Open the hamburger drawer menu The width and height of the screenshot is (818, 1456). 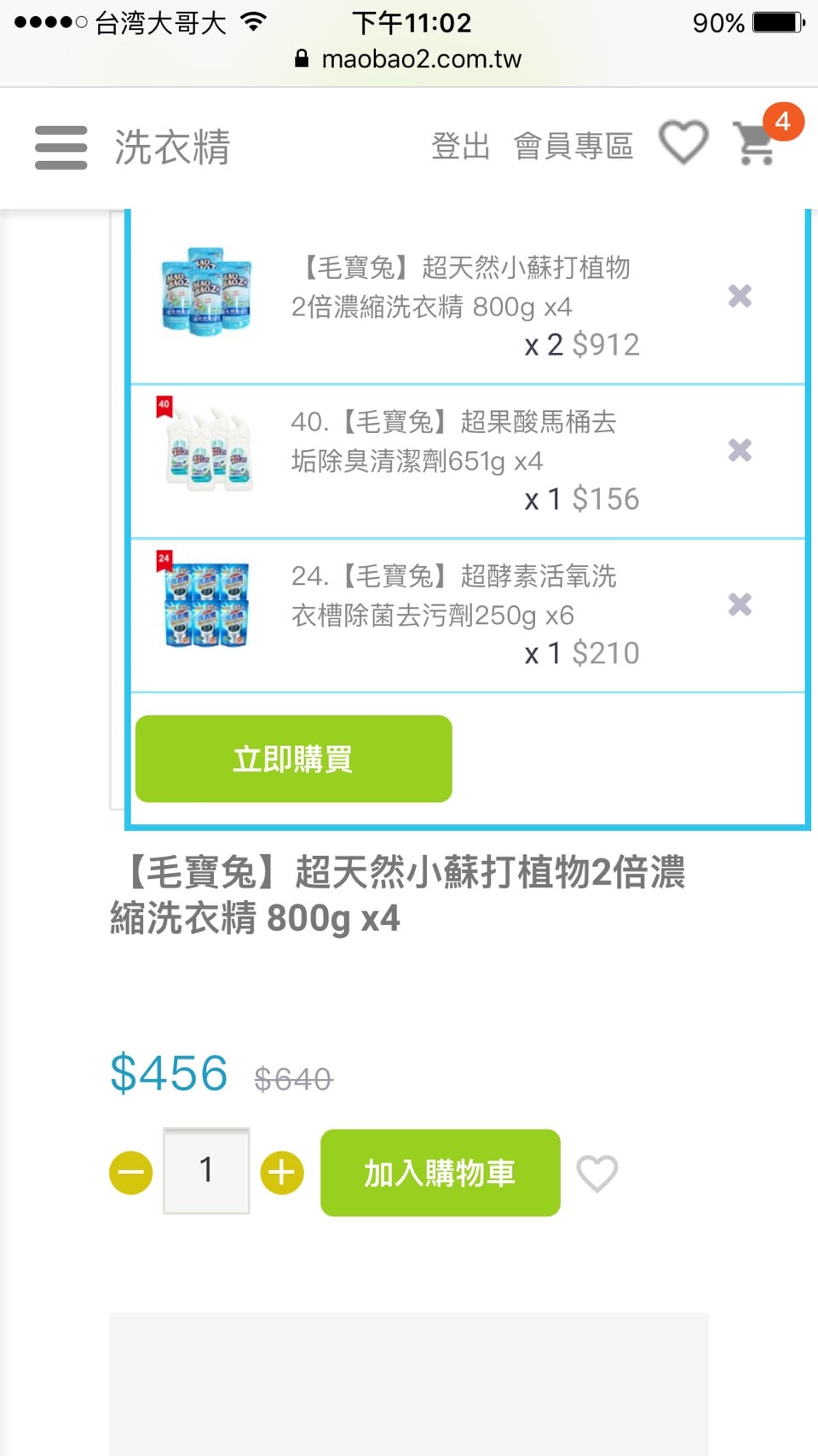(60, 147)
